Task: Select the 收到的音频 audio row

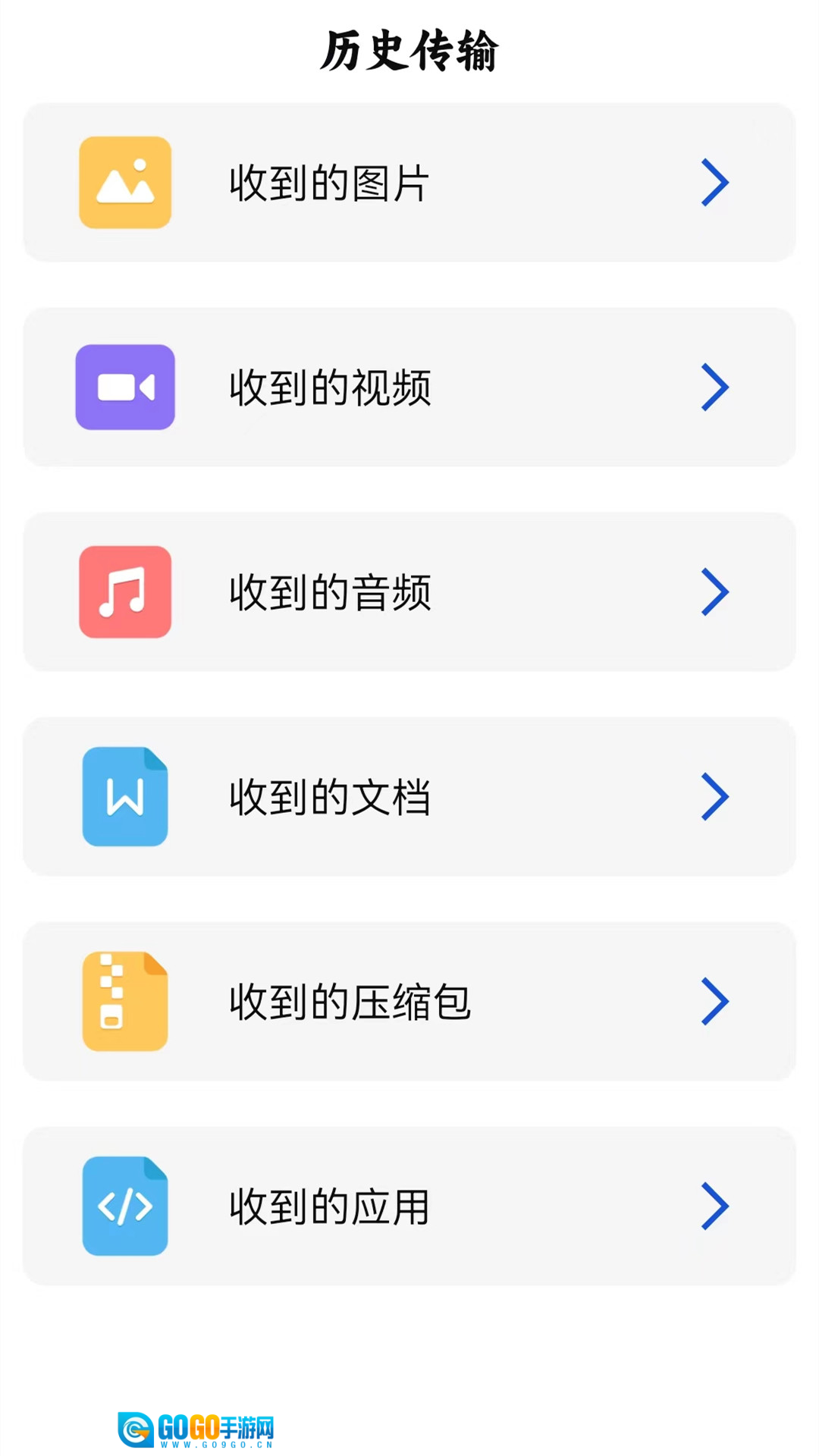Action: tap(408, 592)
